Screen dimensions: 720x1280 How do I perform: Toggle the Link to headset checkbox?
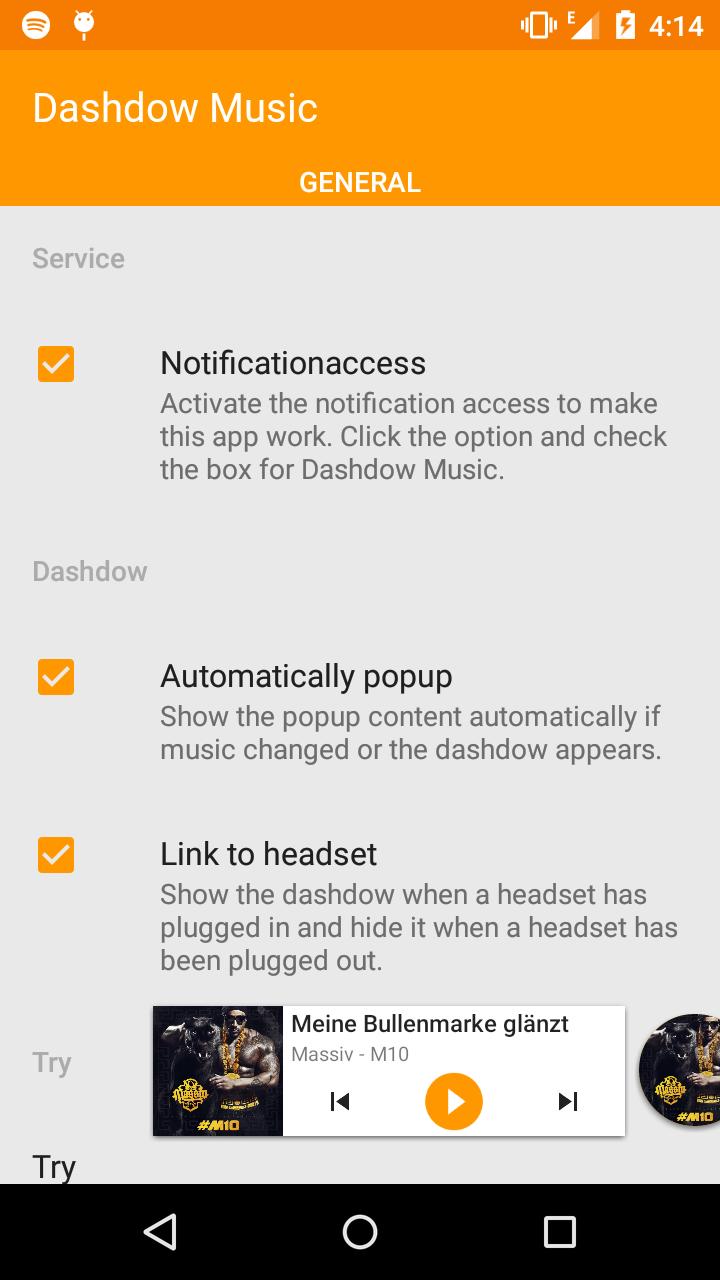[x=56, y=855]
